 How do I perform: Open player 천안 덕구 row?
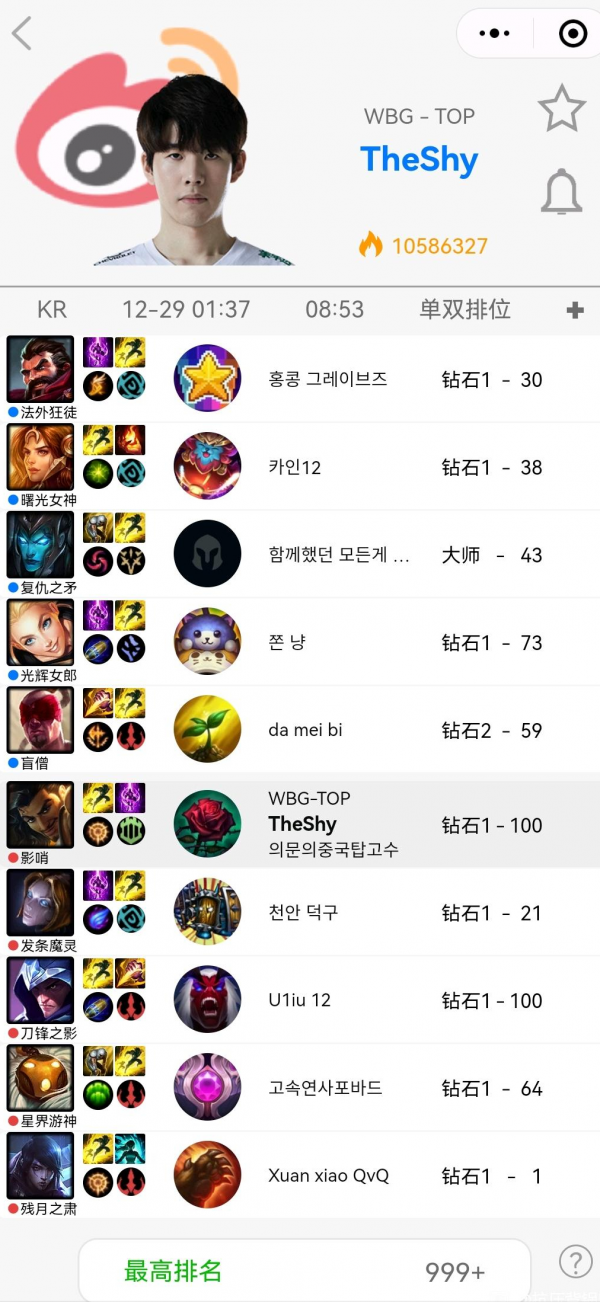click(x=303, y=912)
